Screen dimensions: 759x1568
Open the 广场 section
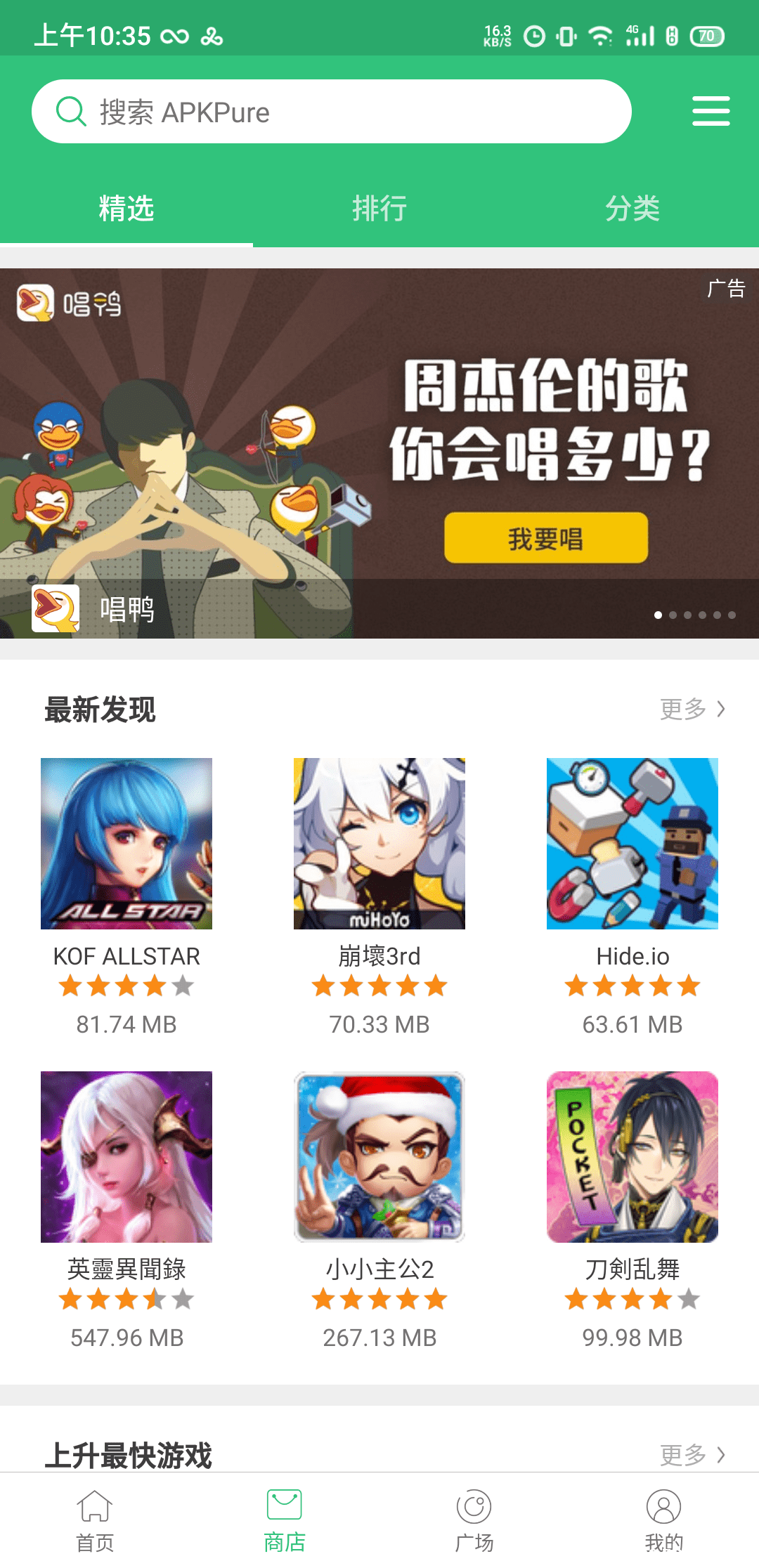click(x=474, y=1520)
